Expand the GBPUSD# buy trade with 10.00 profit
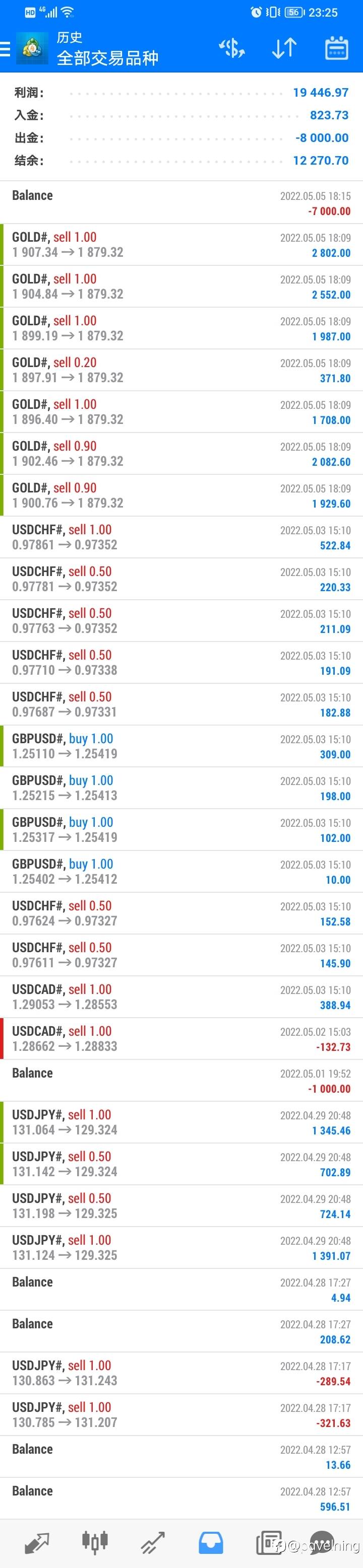 pyautogui.click(x=181, y=872)
